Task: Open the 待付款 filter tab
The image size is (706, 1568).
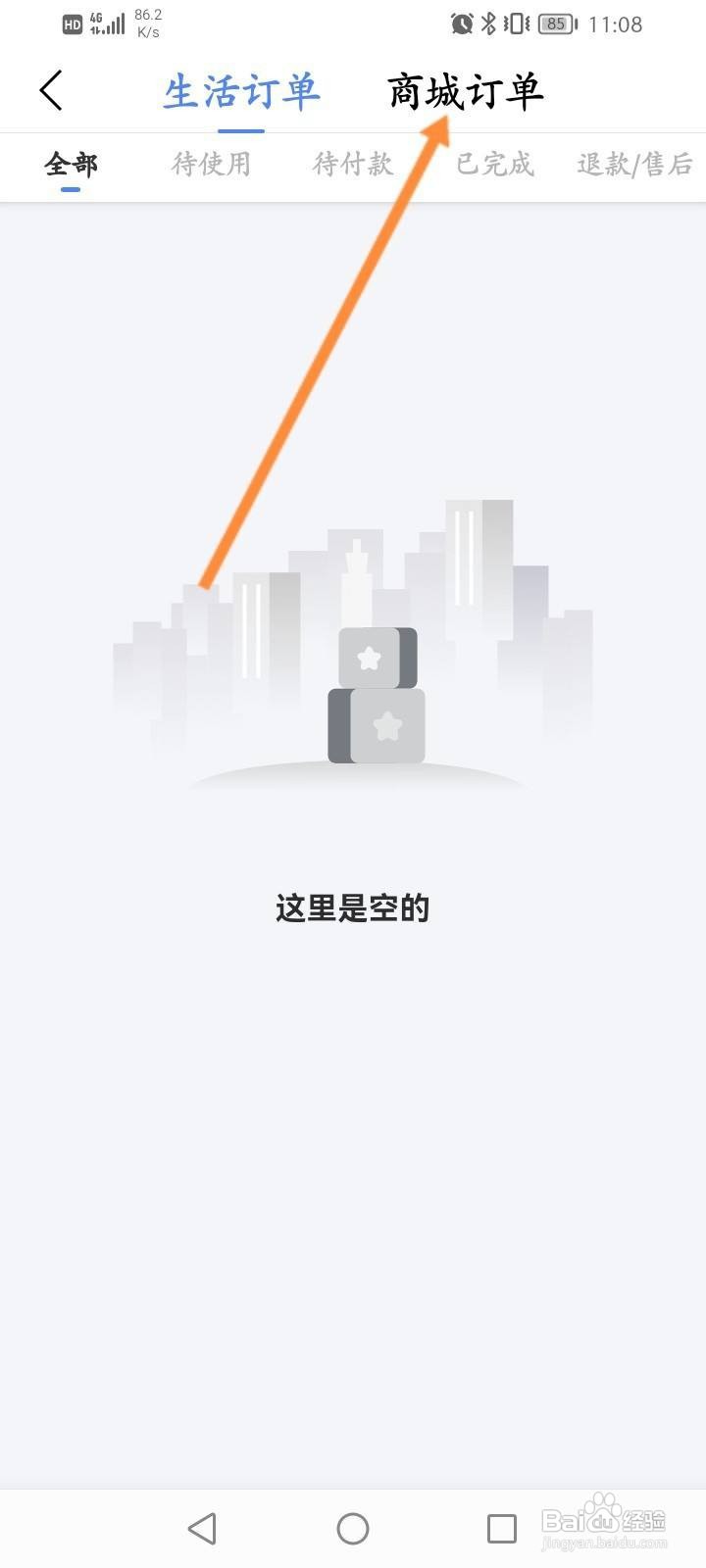Action: click(x=353, y=165)
